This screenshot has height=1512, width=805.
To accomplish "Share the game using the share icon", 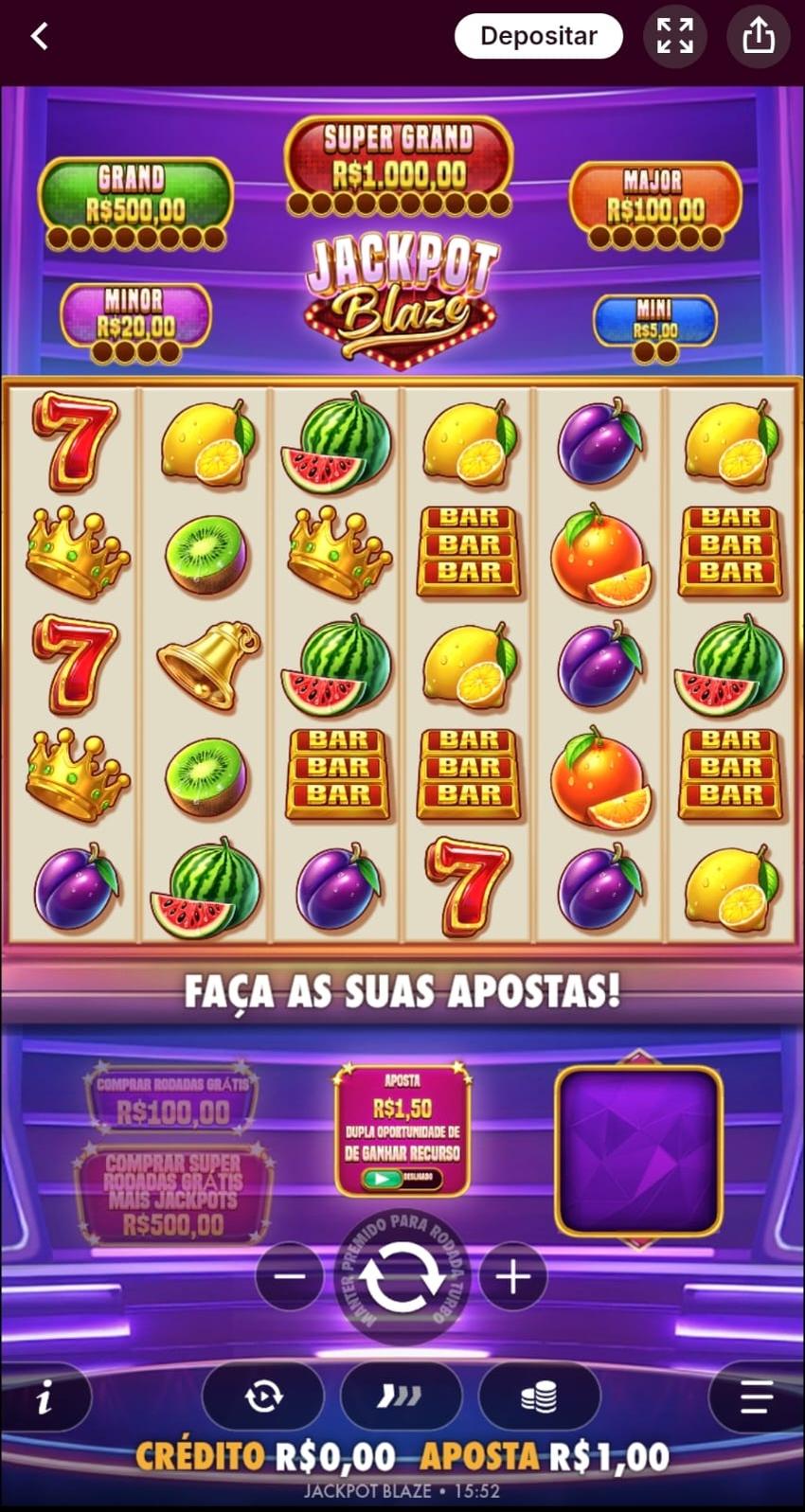I will pyautogui.click(x=758, y=36).
